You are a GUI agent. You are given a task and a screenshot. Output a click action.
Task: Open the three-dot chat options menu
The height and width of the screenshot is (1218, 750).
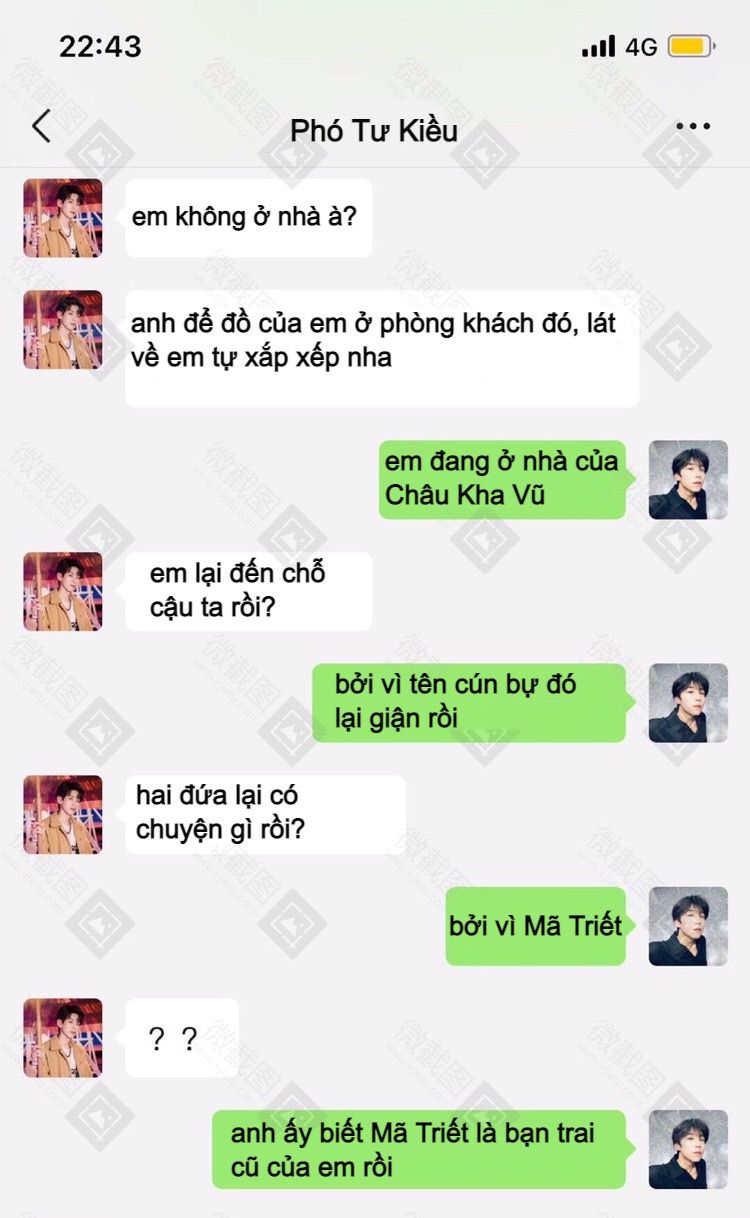pos(692,127)
